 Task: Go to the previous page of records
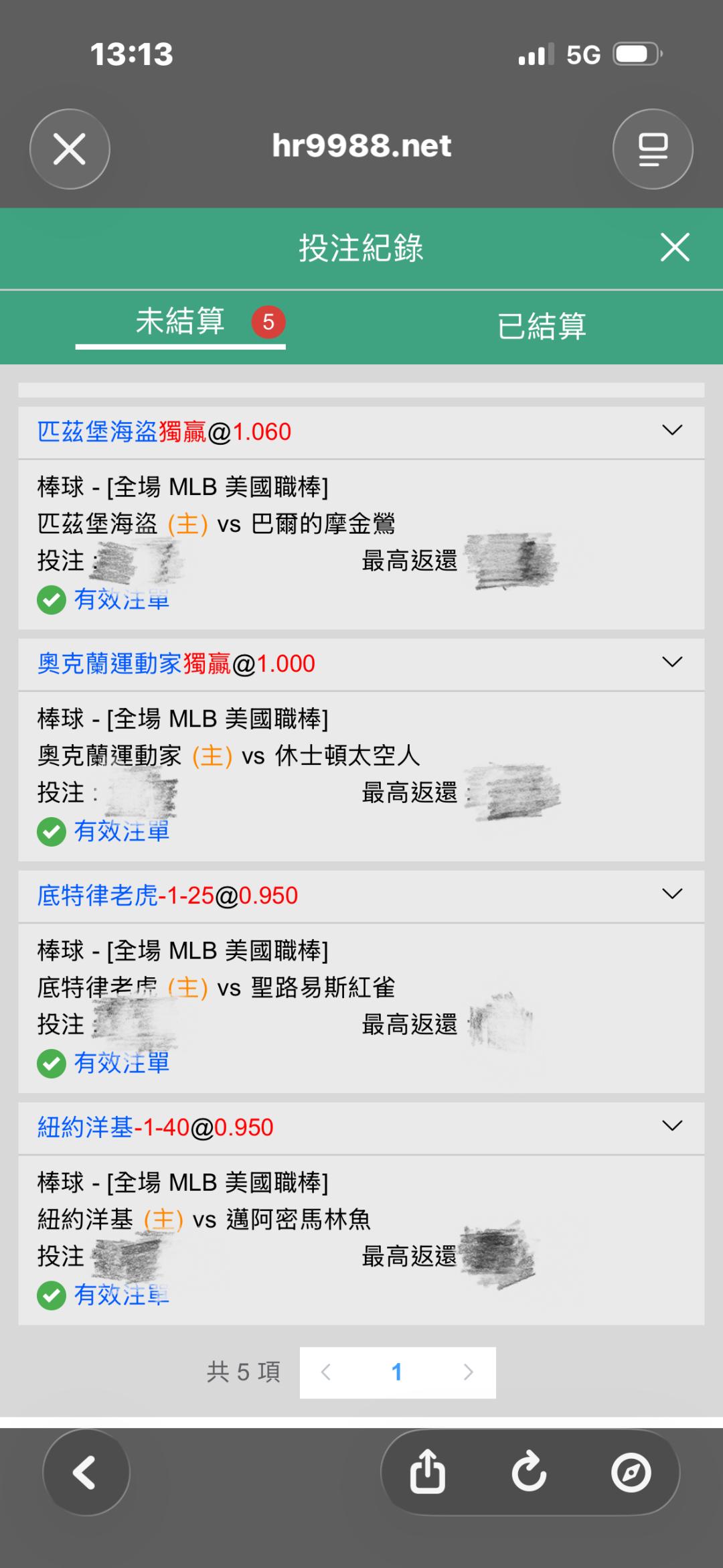click(x=326, y=1372)
